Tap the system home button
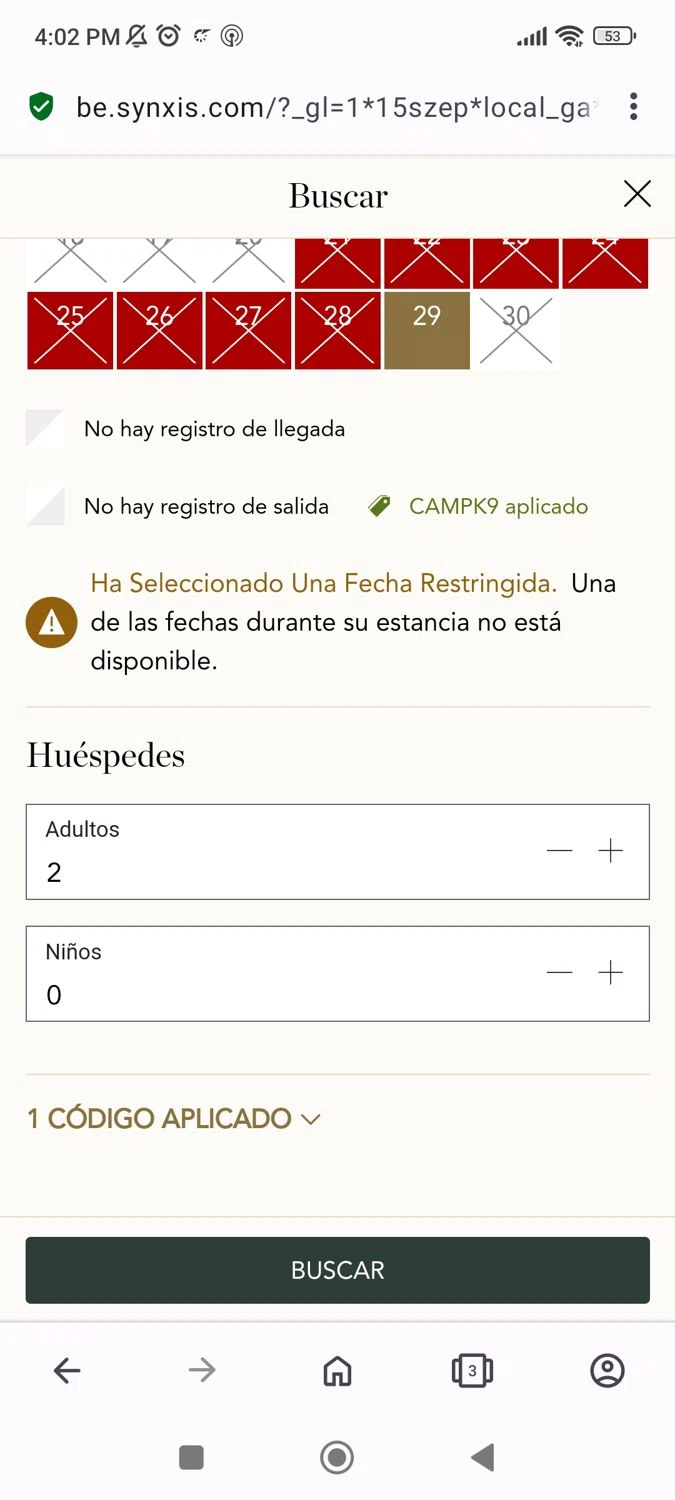 tap(337, 1458)
